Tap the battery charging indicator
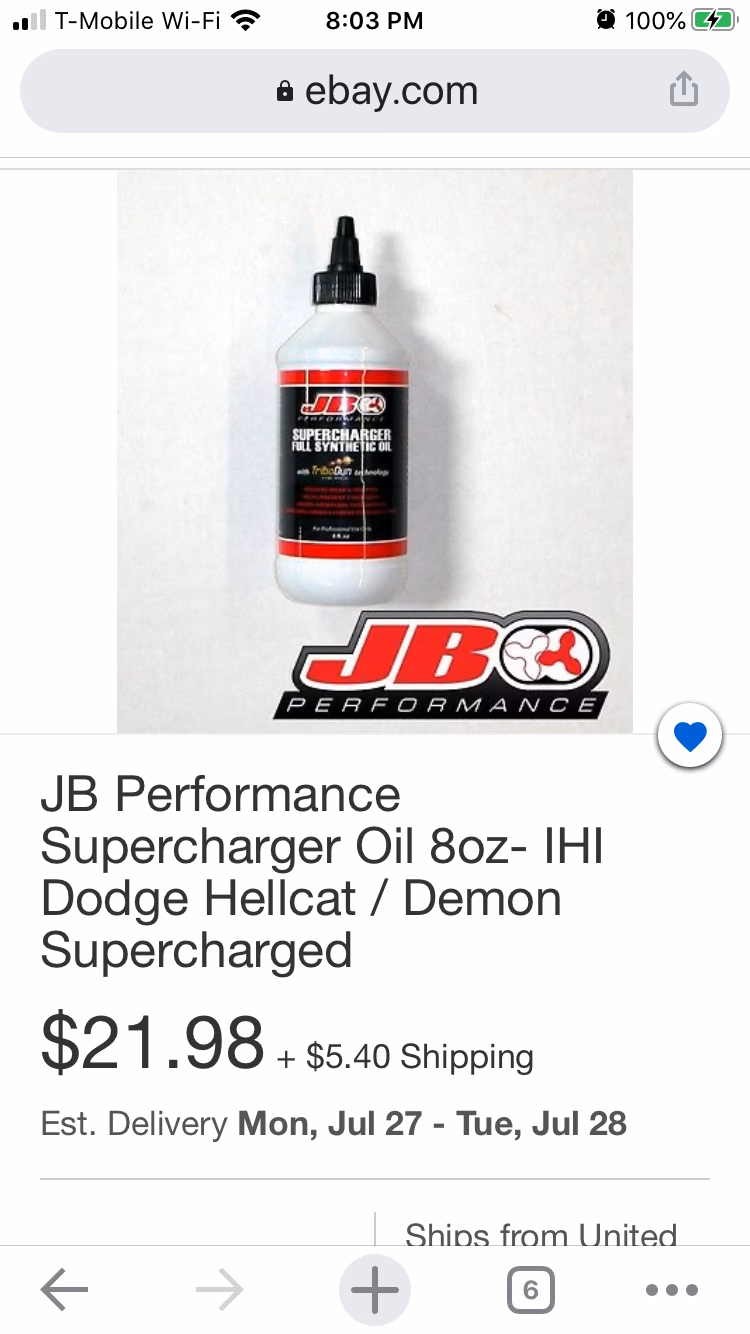 tap(716, 18)
